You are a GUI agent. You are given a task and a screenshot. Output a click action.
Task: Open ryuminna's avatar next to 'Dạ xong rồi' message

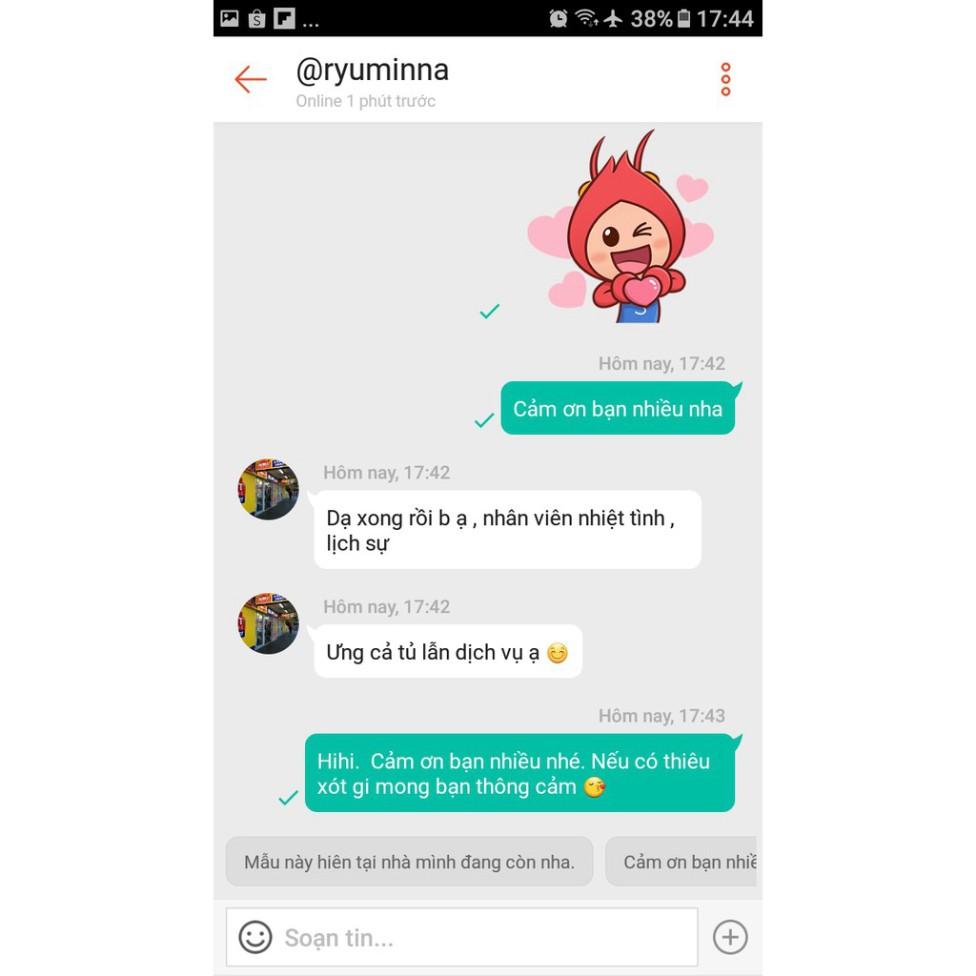pos(268,489)
